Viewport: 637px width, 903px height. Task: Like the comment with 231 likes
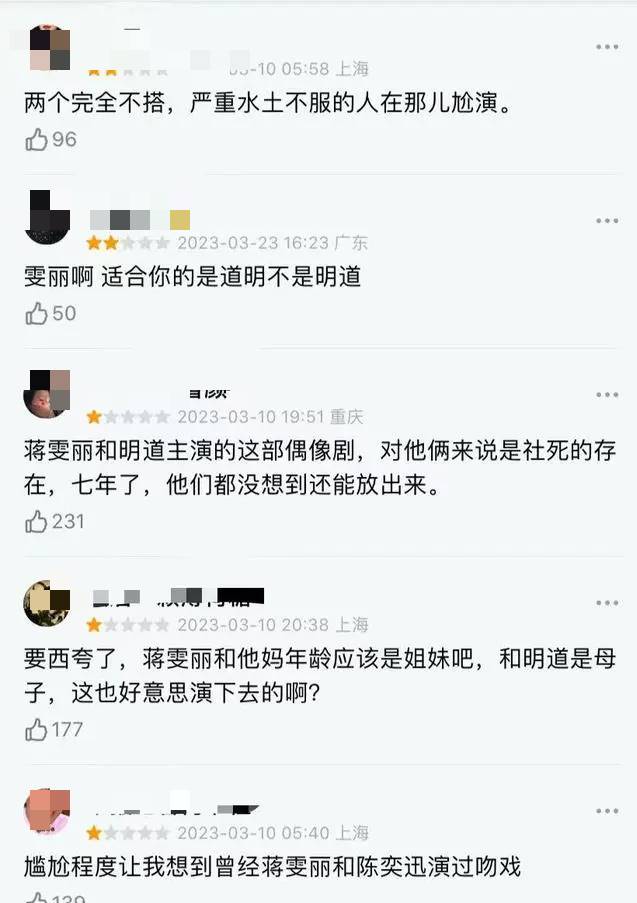coord(37,521)
